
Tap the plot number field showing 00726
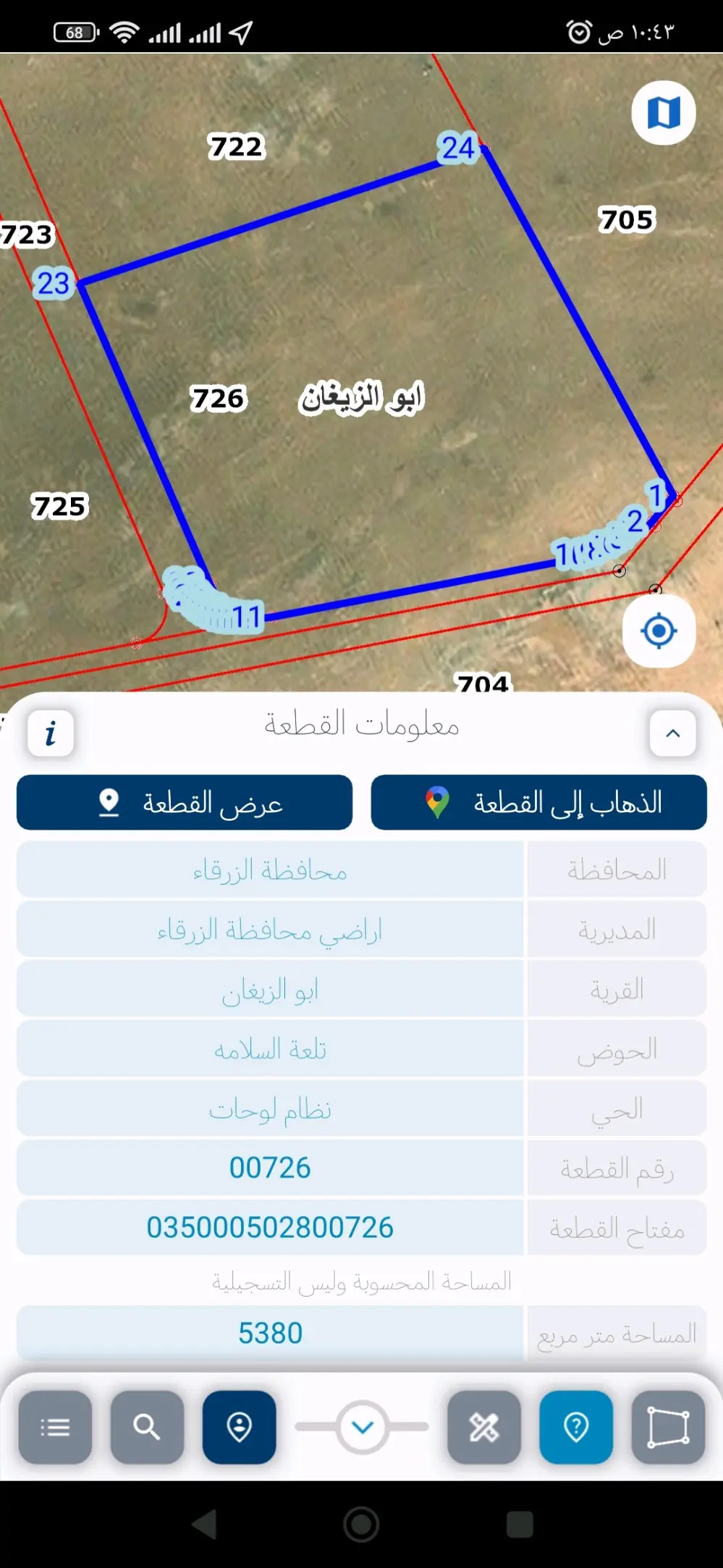tap(270, 1168)
